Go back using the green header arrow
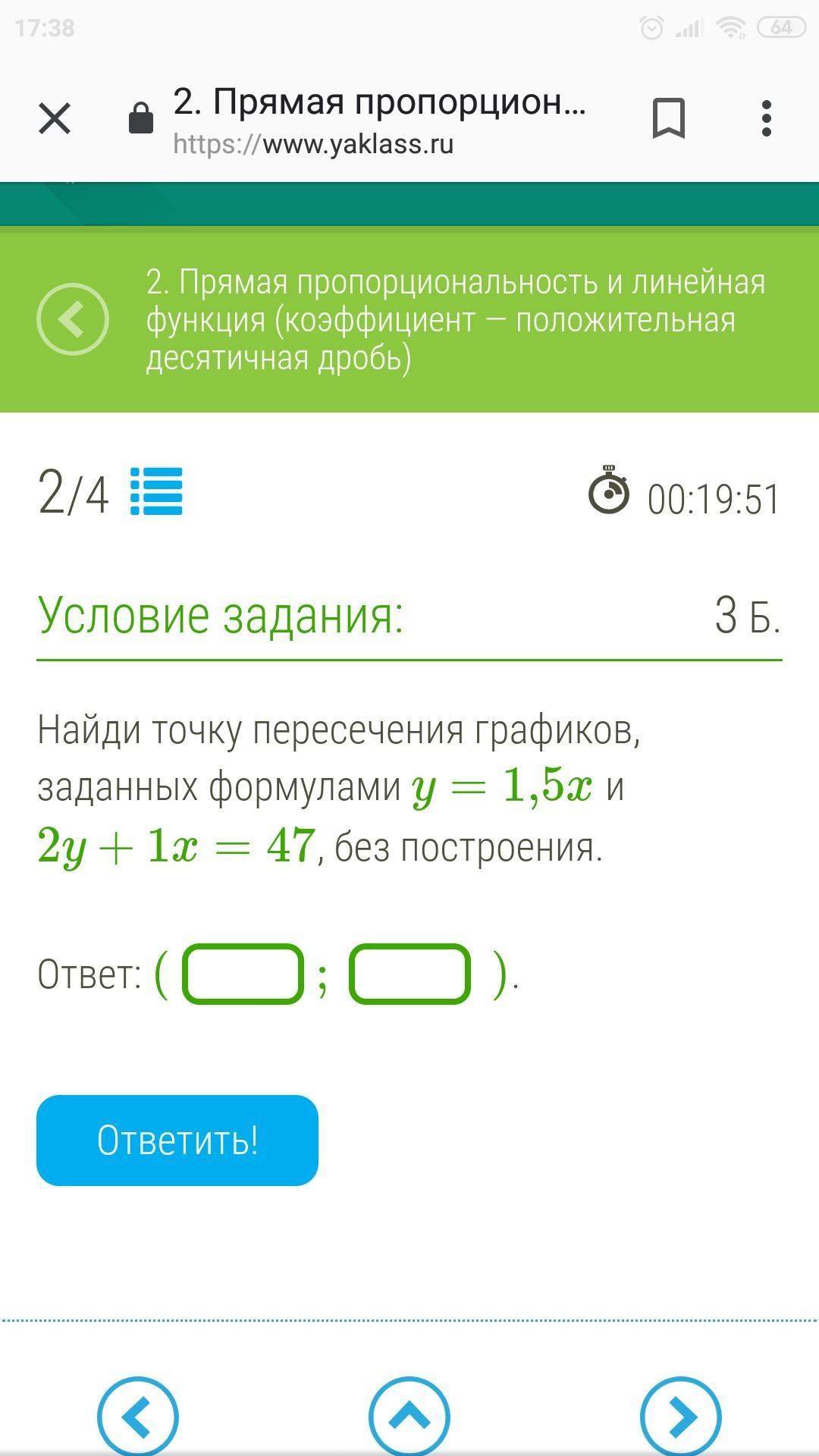The height and width of the screenshot is (1456, 819). click(73, 319)
